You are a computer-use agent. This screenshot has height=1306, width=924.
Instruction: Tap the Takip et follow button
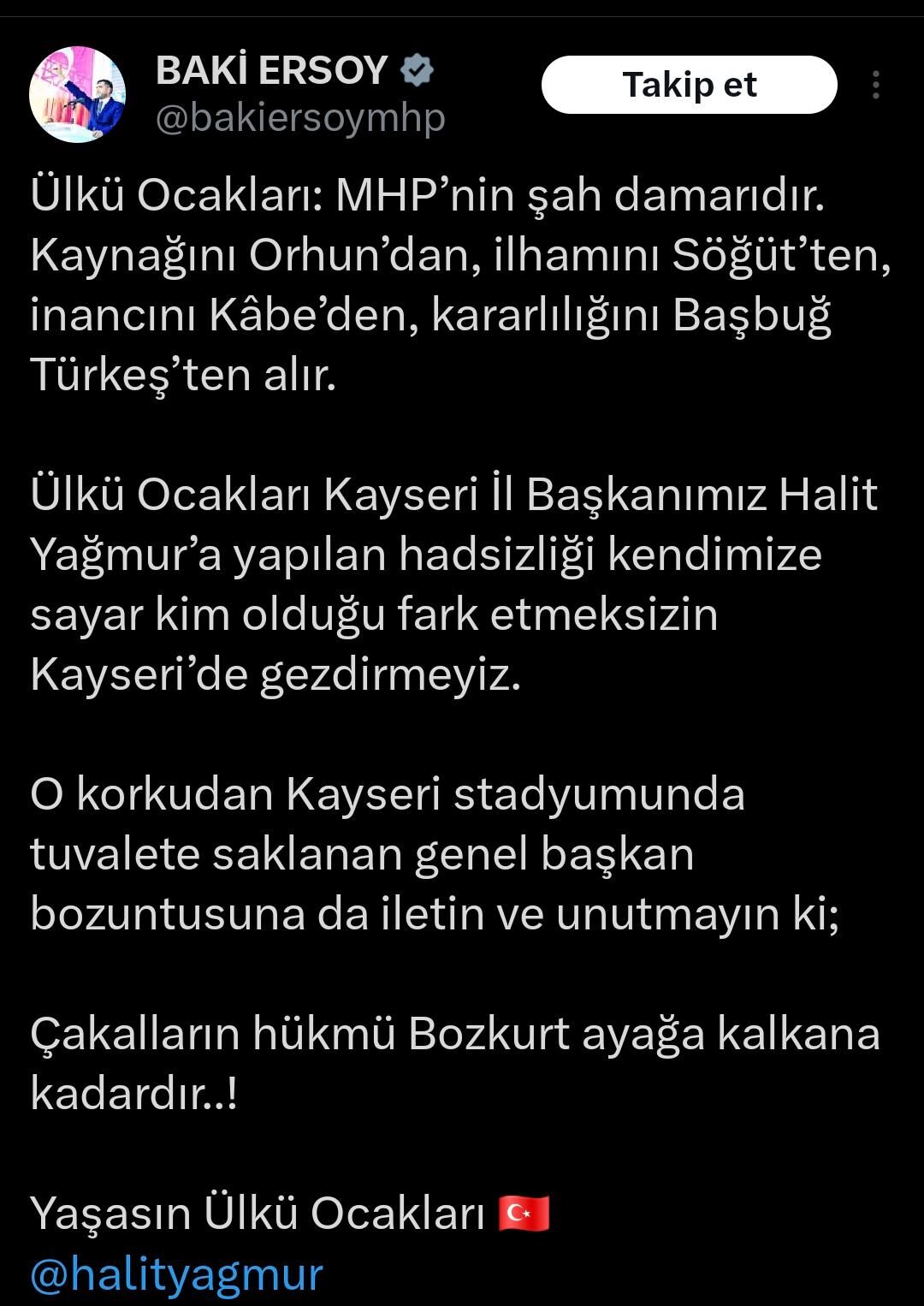pos(689,85)
